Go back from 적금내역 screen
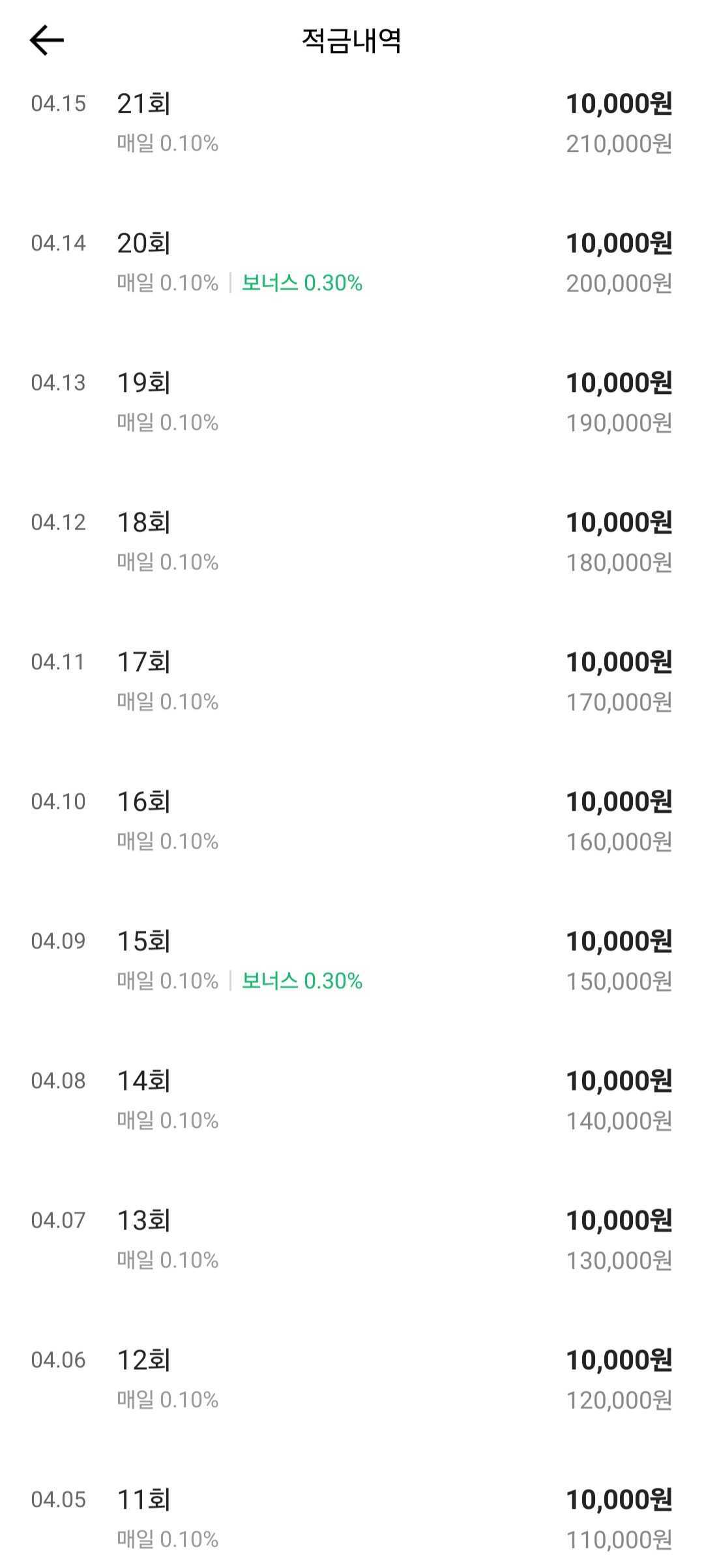704x1568 pixels. click(47, 40)
